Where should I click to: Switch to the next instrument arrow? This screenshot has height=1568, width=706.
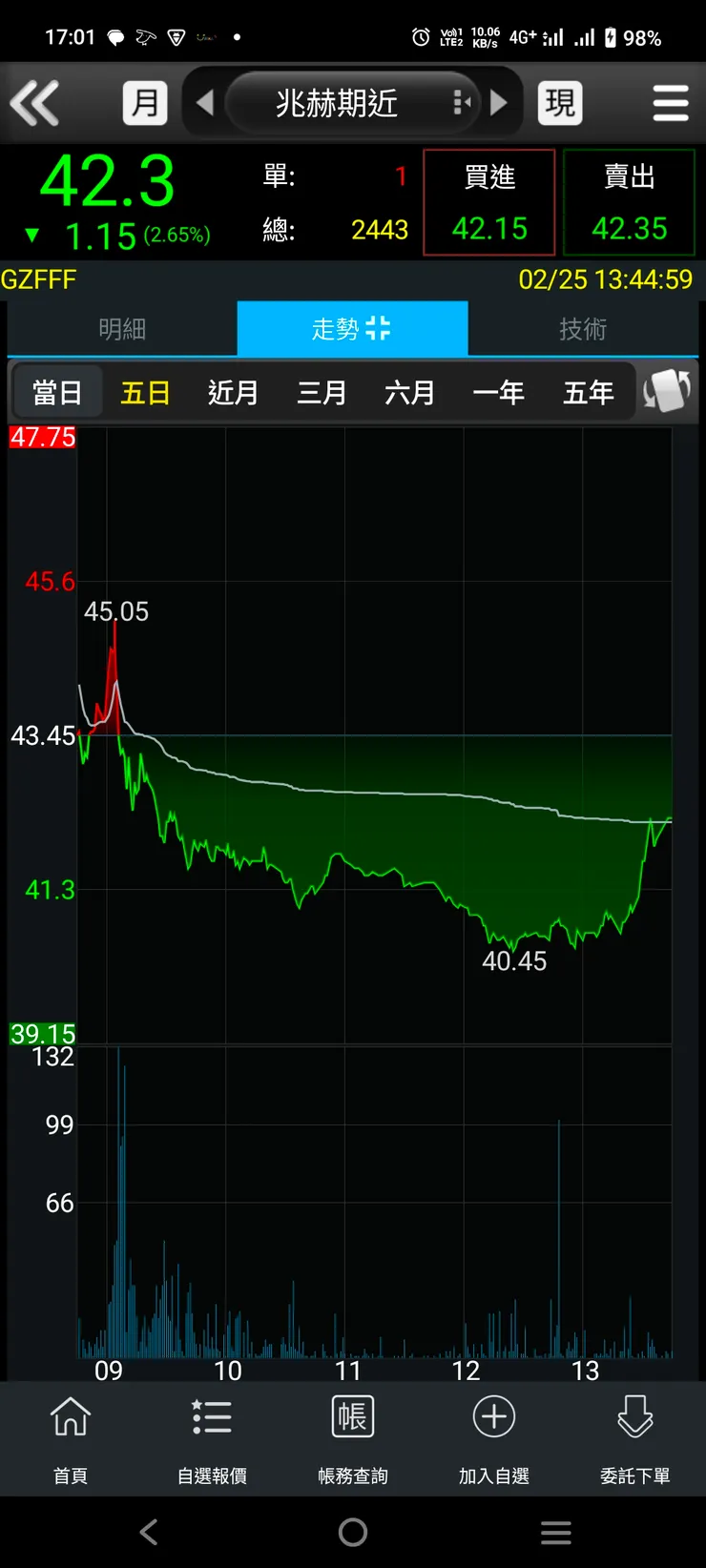[x=498, y=103]
